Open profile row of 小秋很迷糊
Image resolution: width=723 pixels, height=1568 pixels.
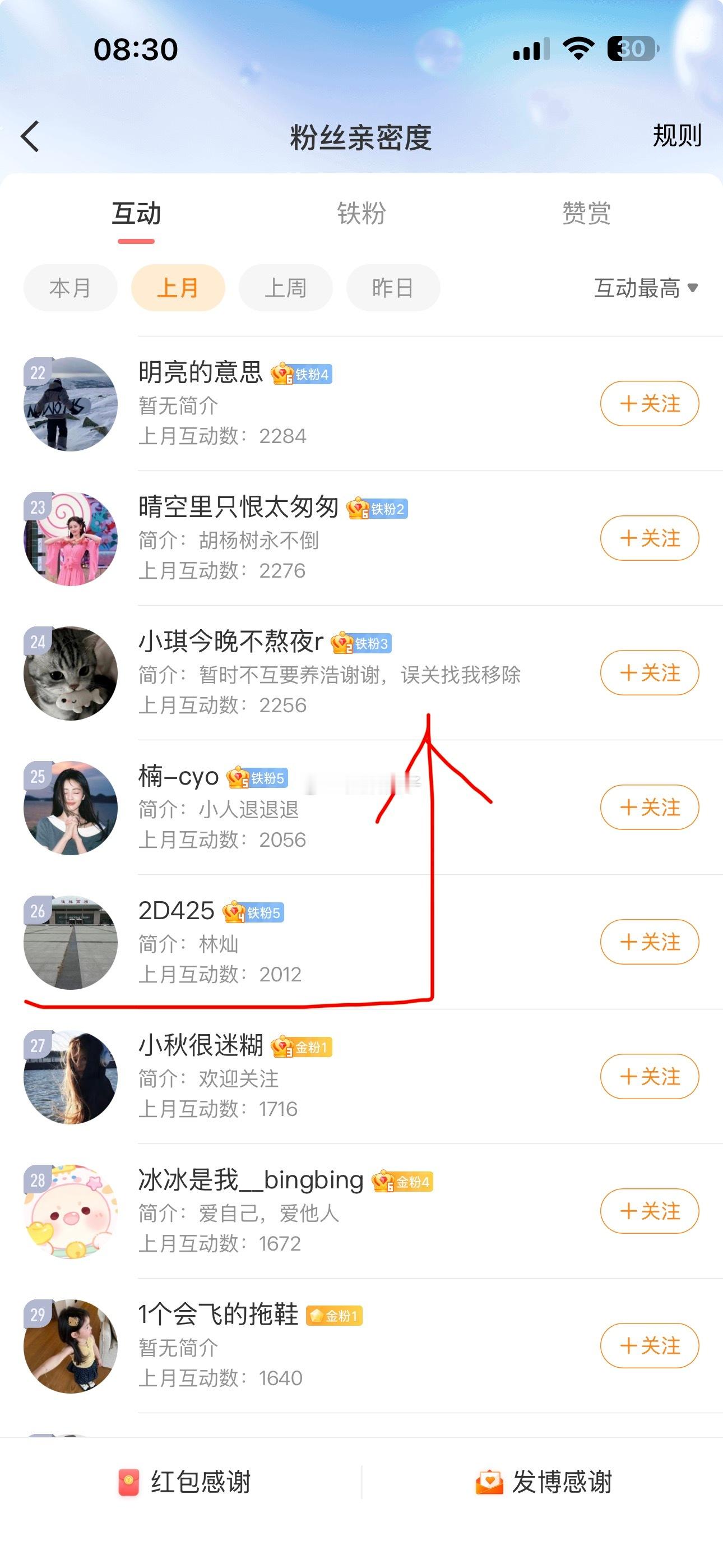361,1076
